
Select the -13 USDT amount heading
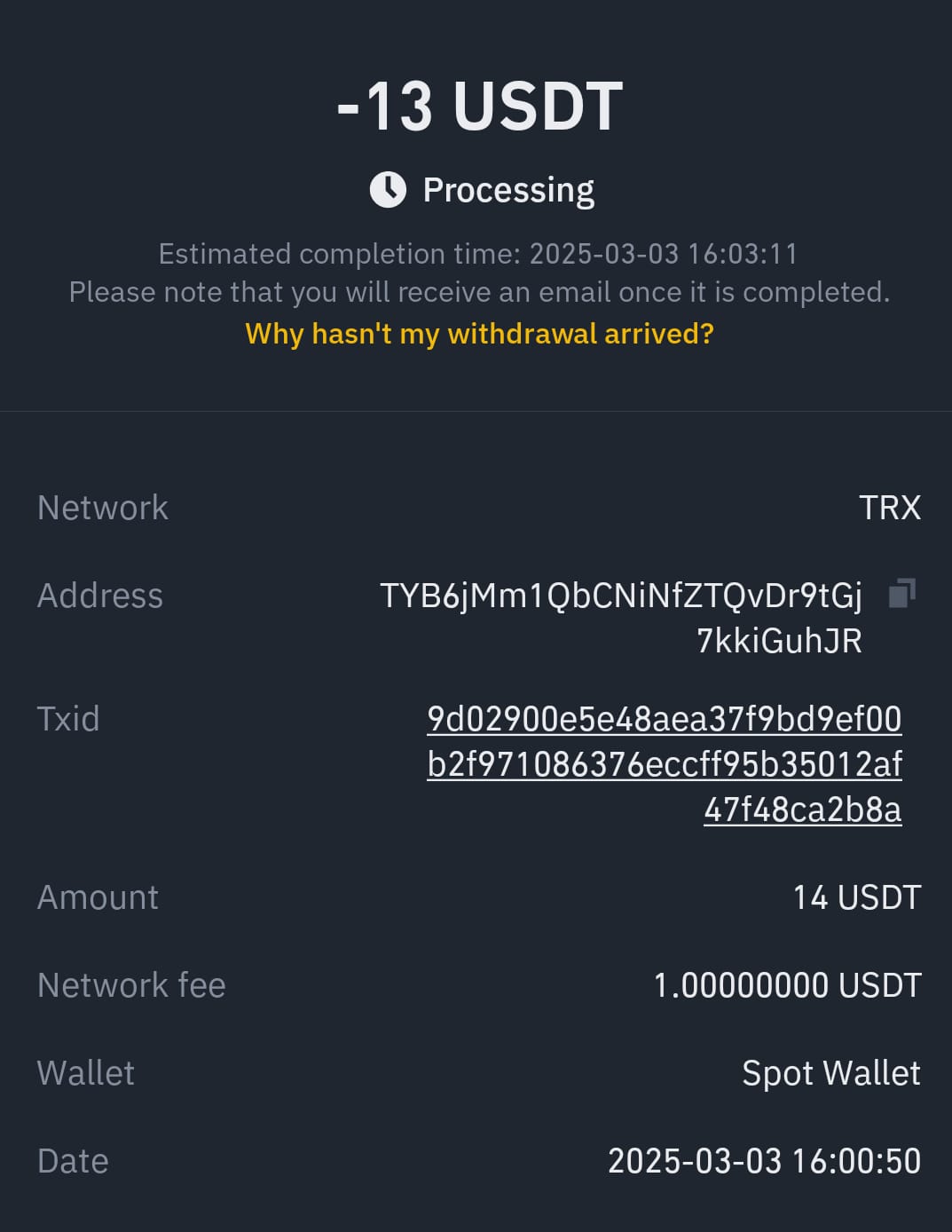(x=476, y=104)
